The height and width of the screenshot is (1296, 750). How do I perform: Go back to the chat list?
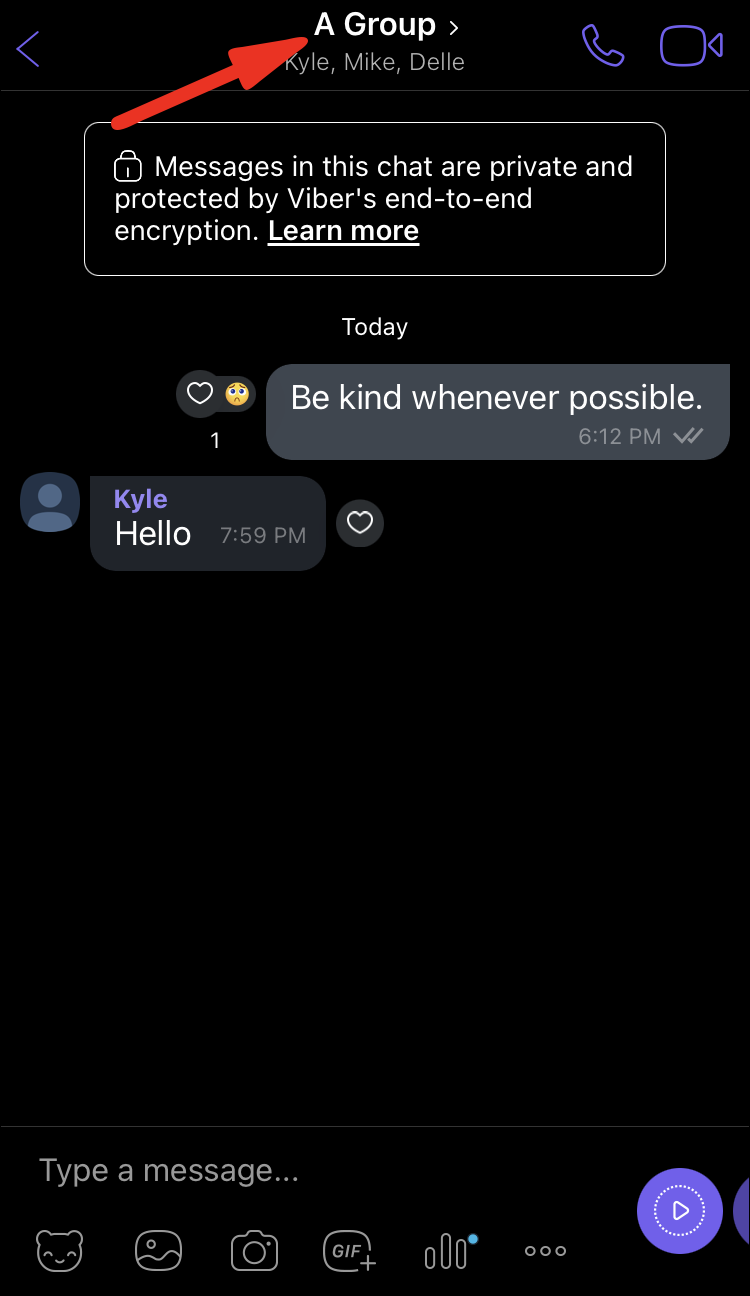coord(28,47)
